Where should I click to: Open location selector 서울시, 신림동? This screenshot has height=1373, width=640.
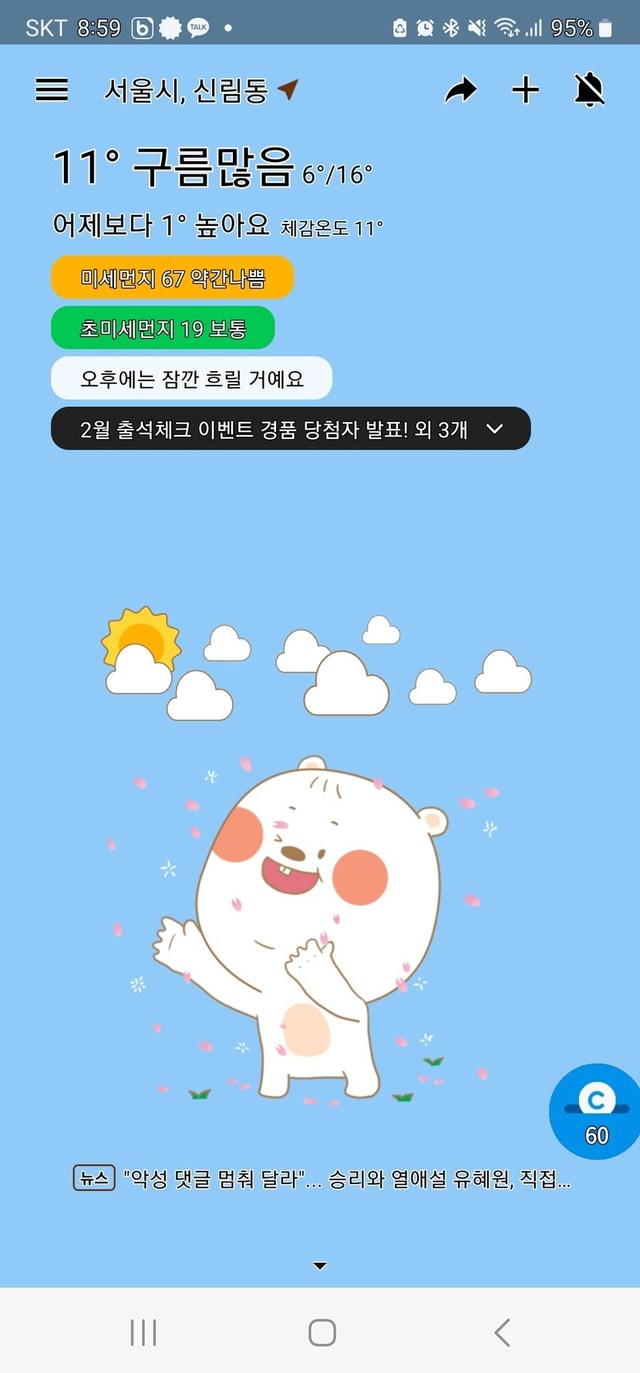pyautogui.click(x=200, y=91)
